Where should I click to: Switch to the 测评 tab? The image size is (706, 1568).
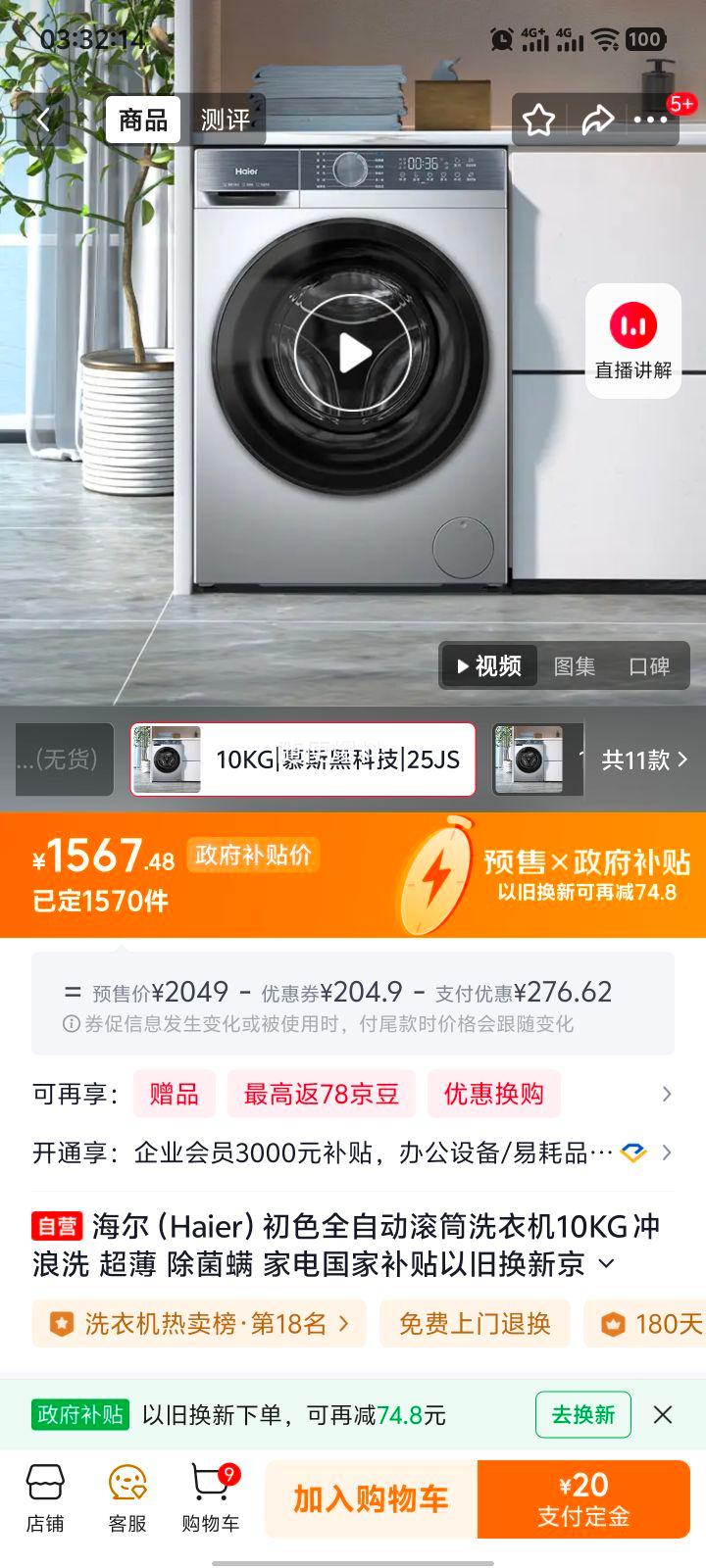[x=227, y=119]
